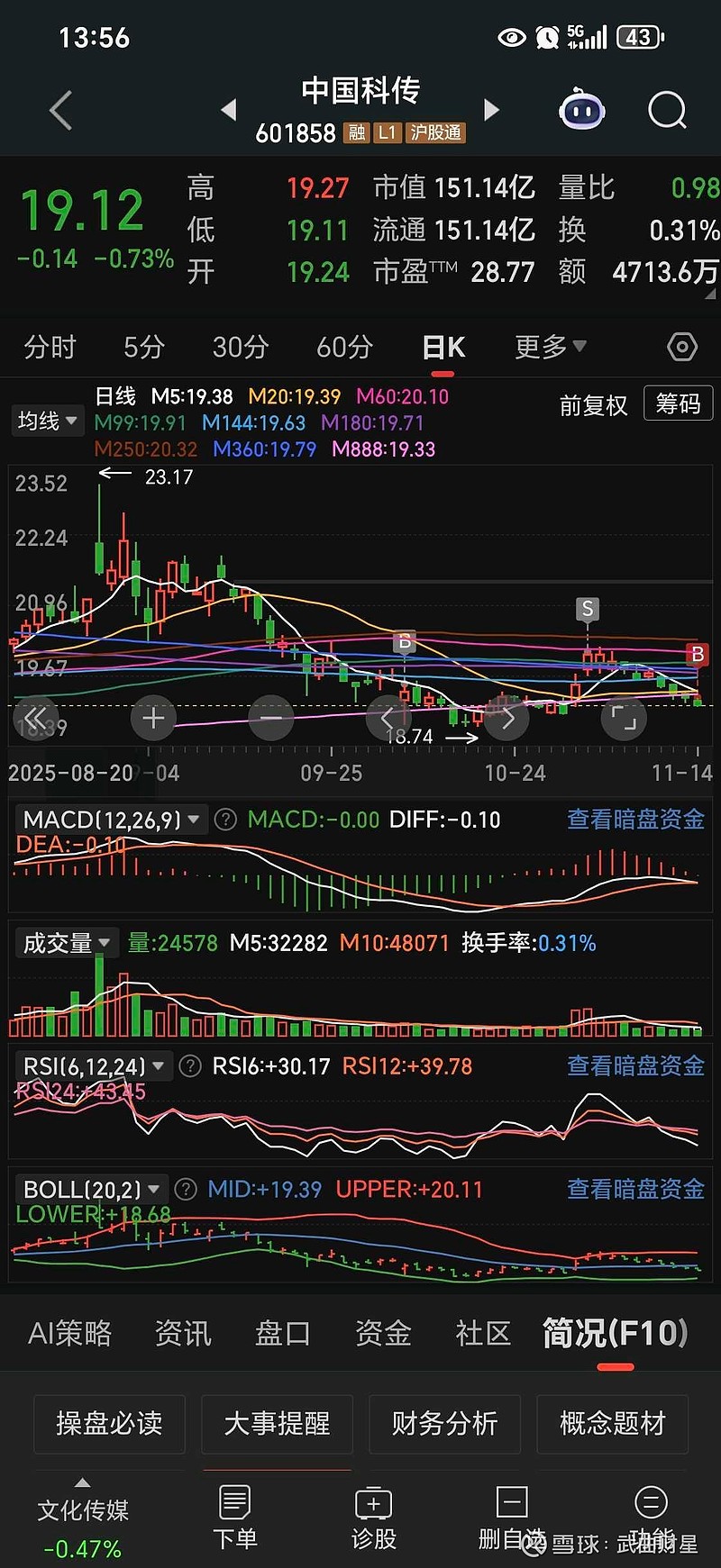
Task: Go back using the left arrow icon
Action: pyautogui.click(x=59, y=110)
